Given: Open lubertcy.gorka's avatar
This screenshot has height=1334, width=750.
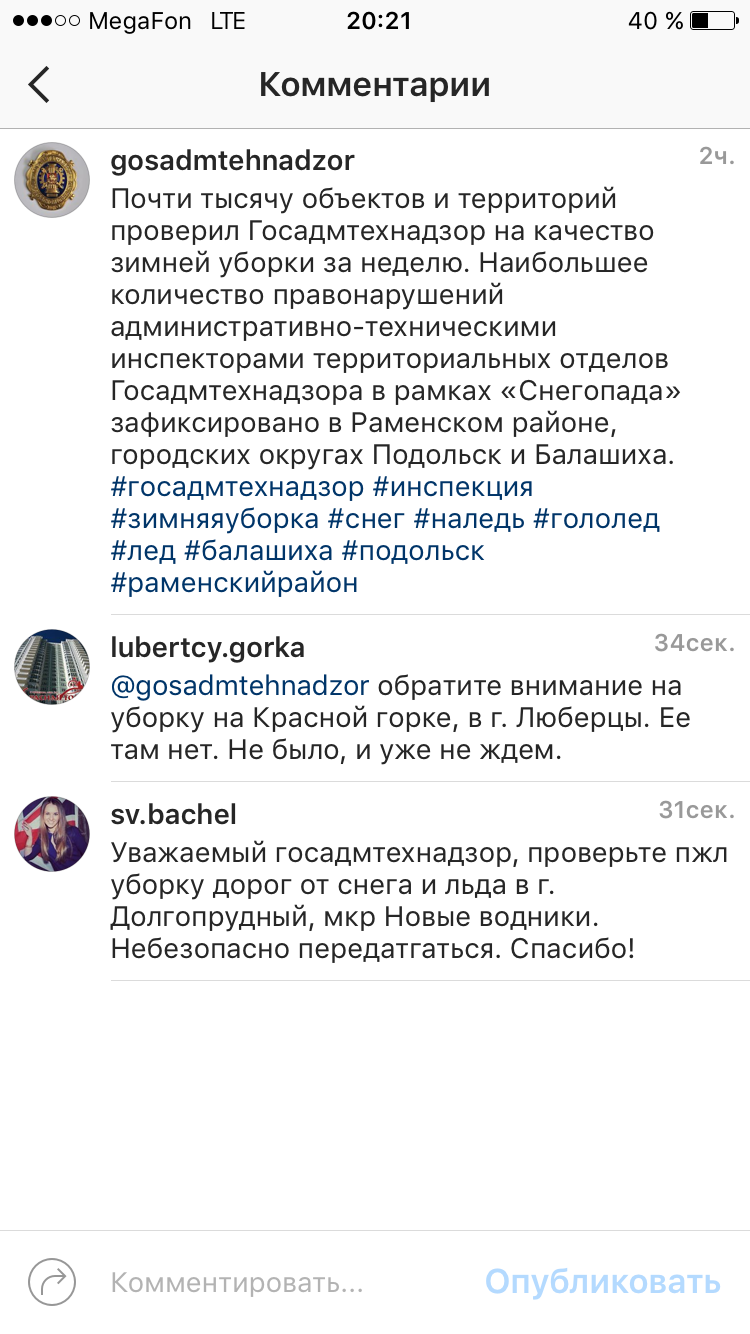Looking at the screenshot, I should [x=52, y=667].
